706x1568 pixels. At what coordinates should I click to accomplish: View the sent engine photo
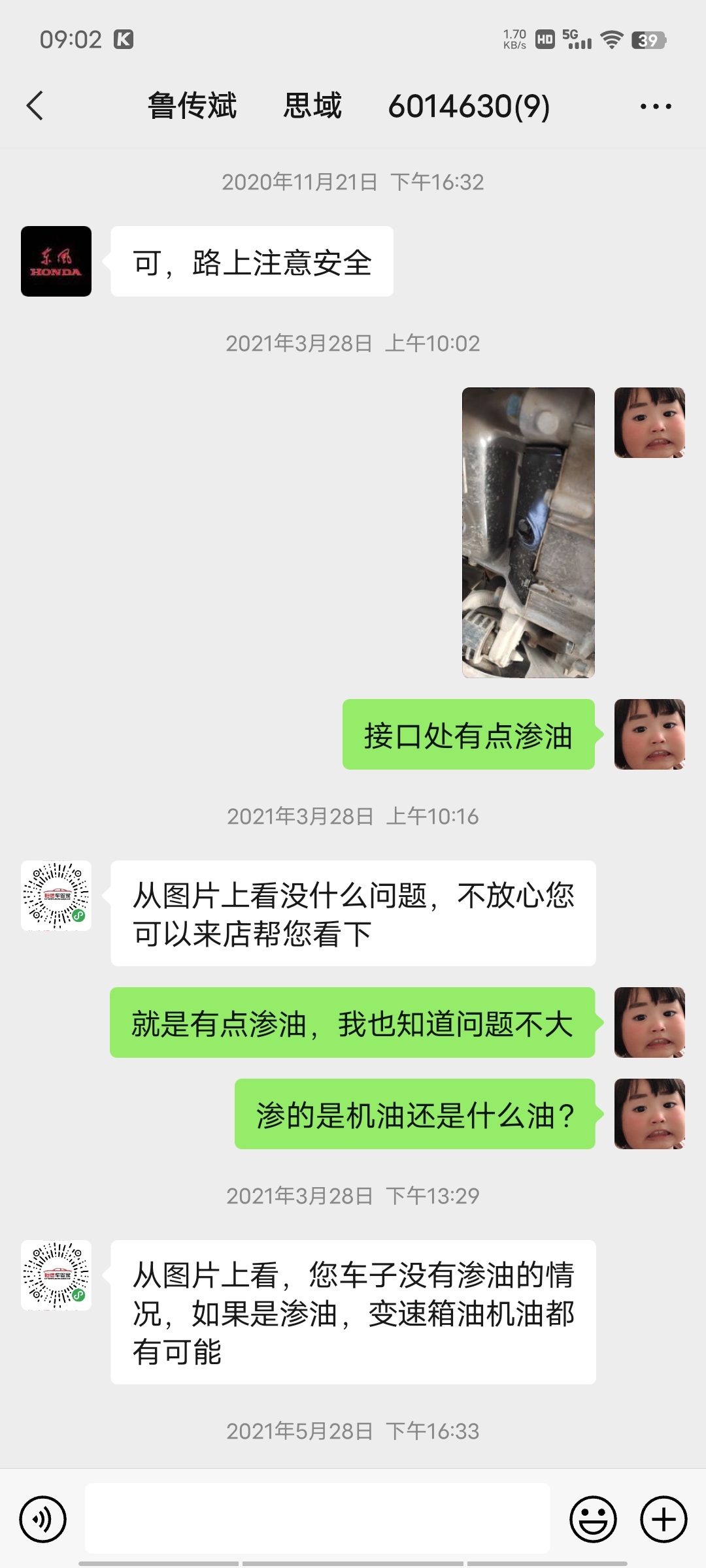point(528,532)
